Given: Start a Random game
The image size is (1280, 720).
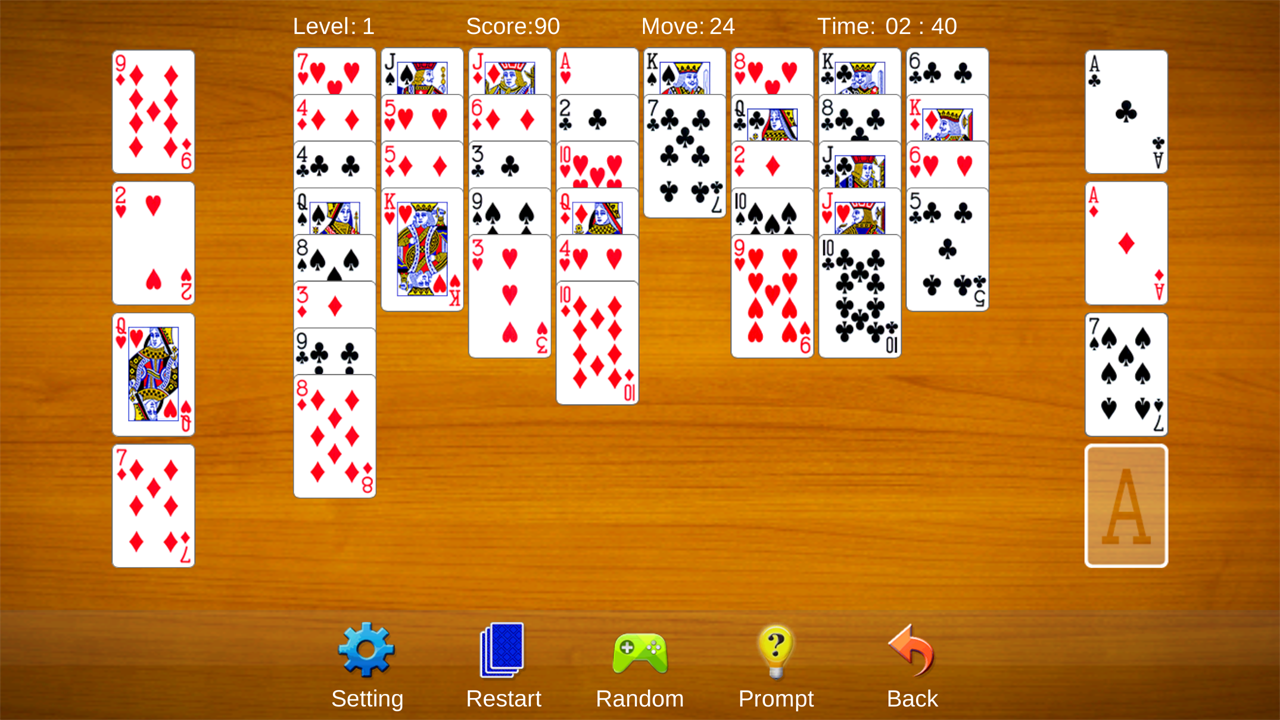Looking at the screenshot, I should pos(640,666).
